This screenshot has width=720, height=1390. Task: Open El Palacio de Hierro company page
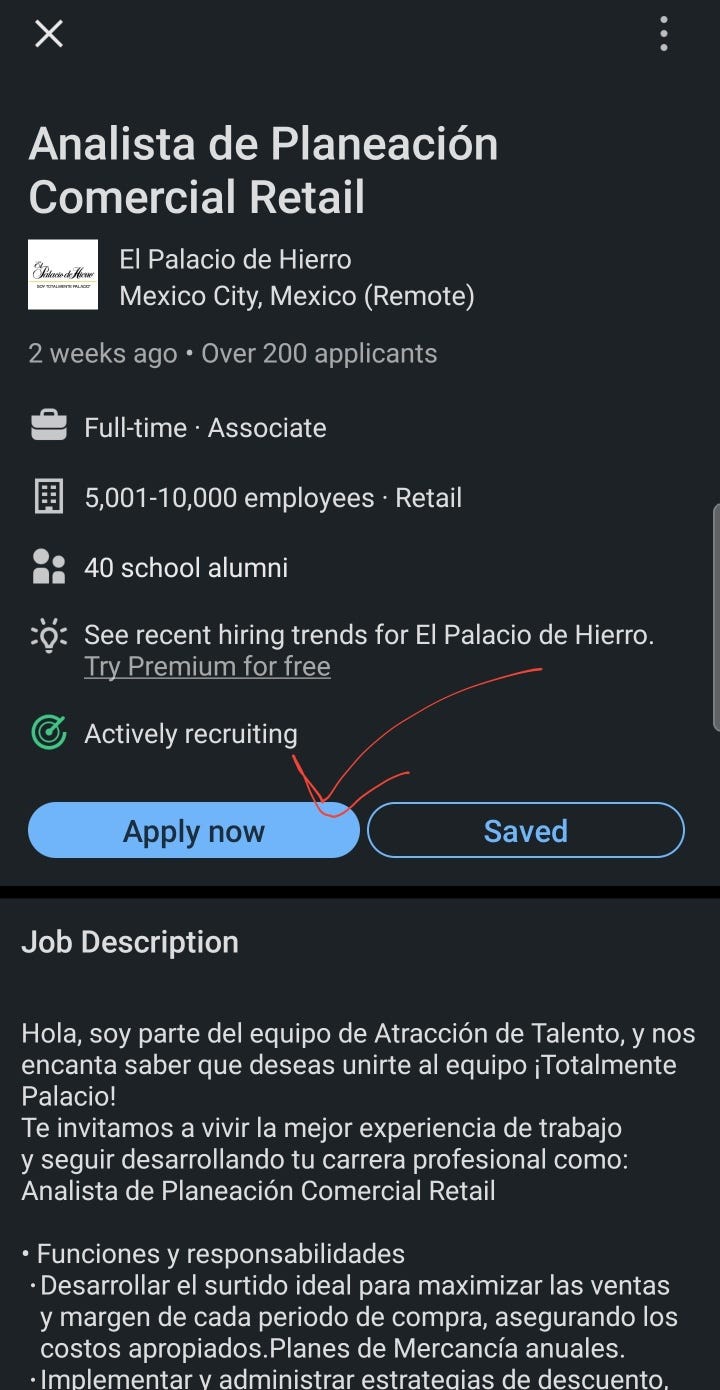tap(235, 260)
